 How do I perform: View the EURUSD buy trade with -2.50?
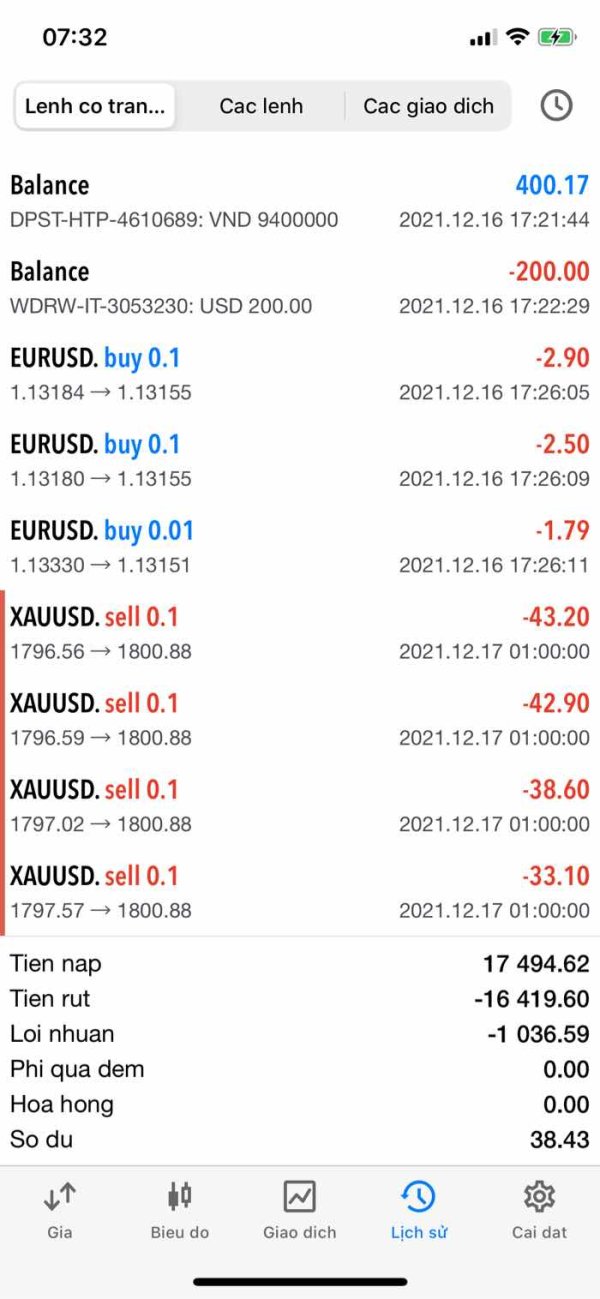[300, 460]
